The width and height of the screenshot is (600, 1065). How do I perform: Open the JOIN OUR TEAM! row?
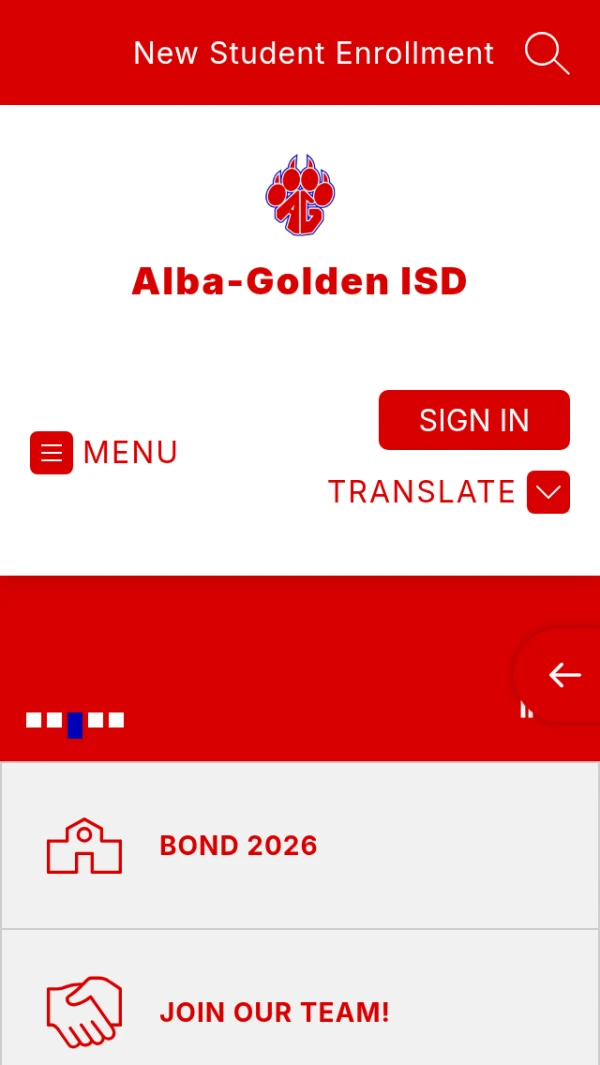coord(300,1012)
